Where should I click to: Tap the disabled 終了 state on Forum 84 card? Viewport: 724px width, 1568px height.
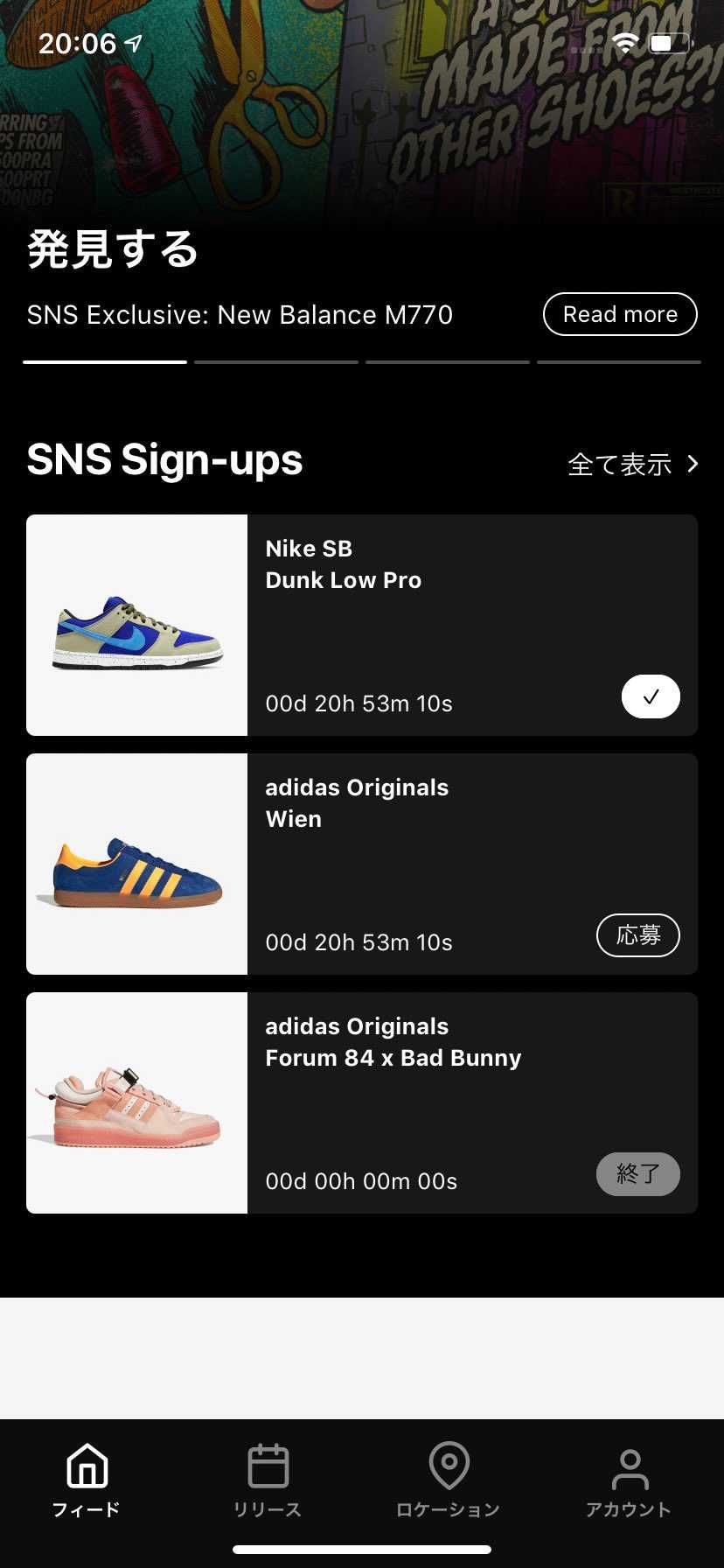click(x=638, y=1174)
